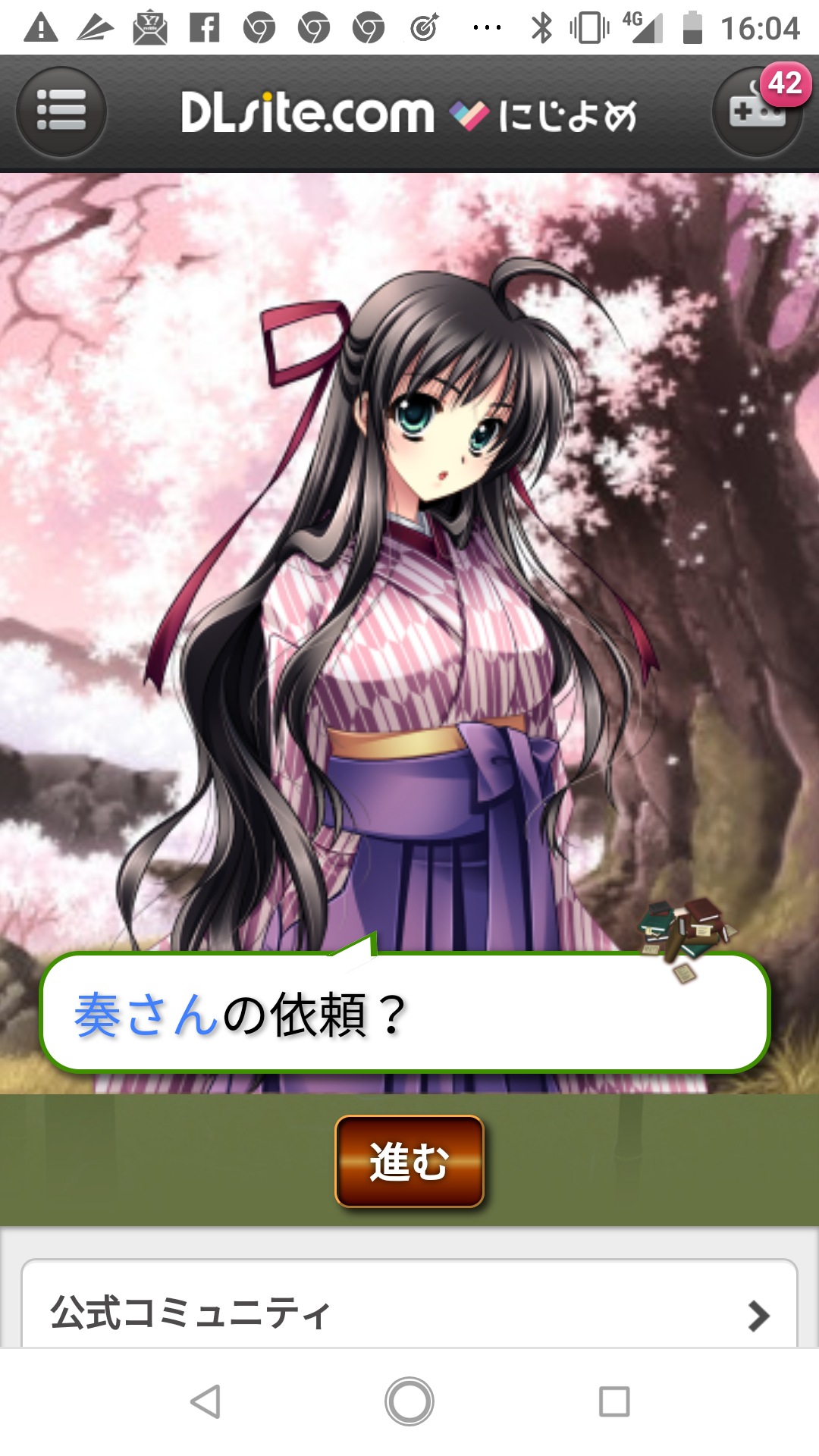Screen dimensions: 819x1456
Task: Open the hamburger menu button
Action: [x=61, y=111]
